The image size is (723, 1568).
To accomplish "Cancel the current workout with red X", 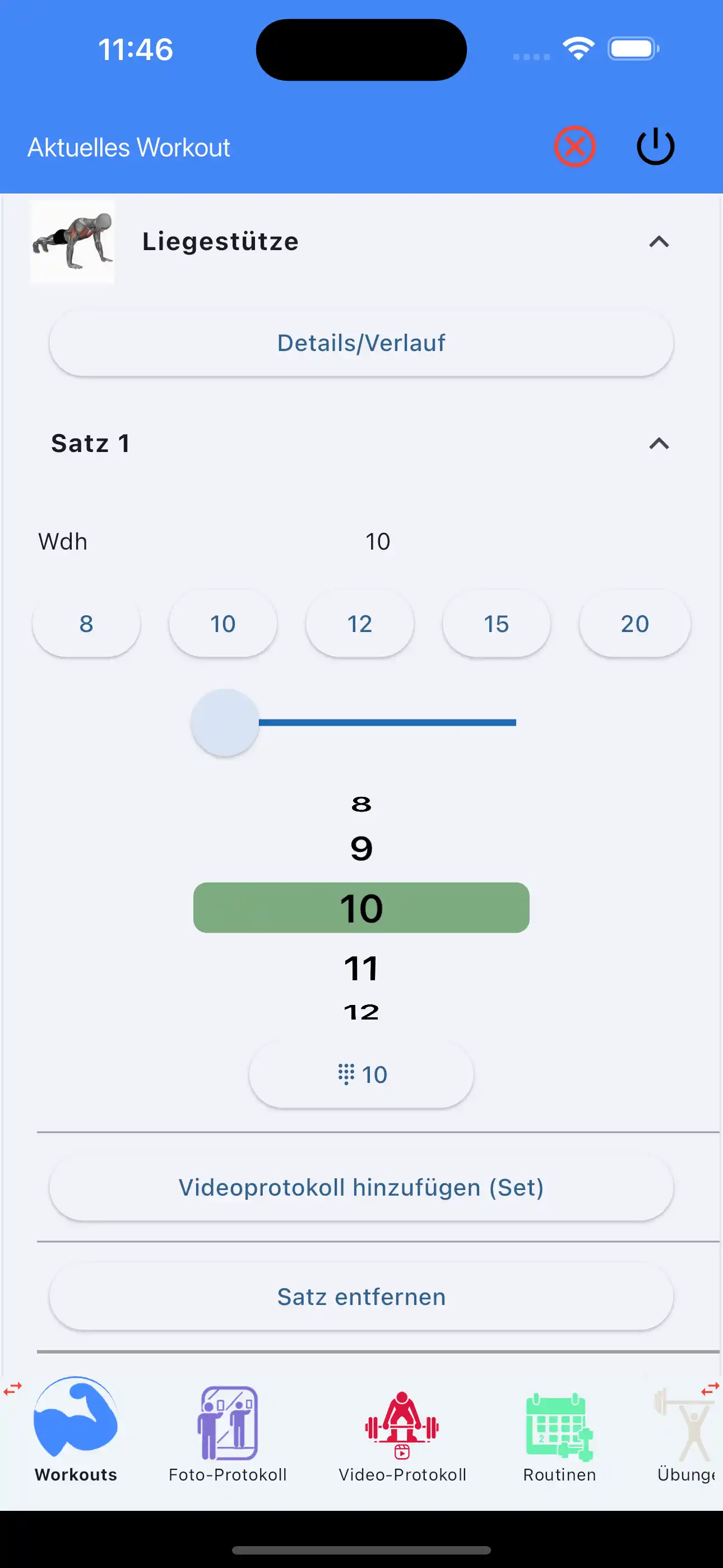I will 574,147.
